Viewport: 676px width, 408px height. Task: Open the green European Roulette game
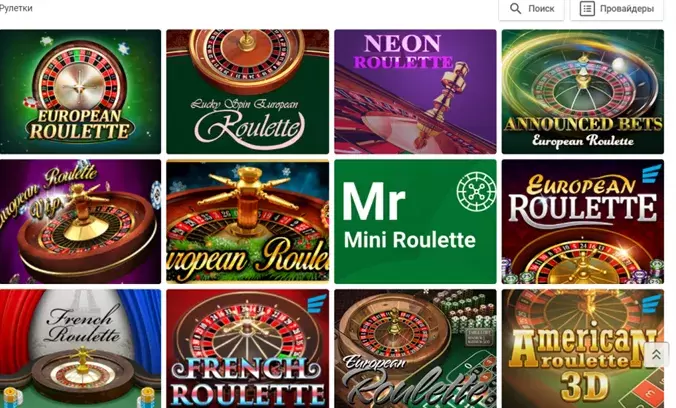(80, 91)
